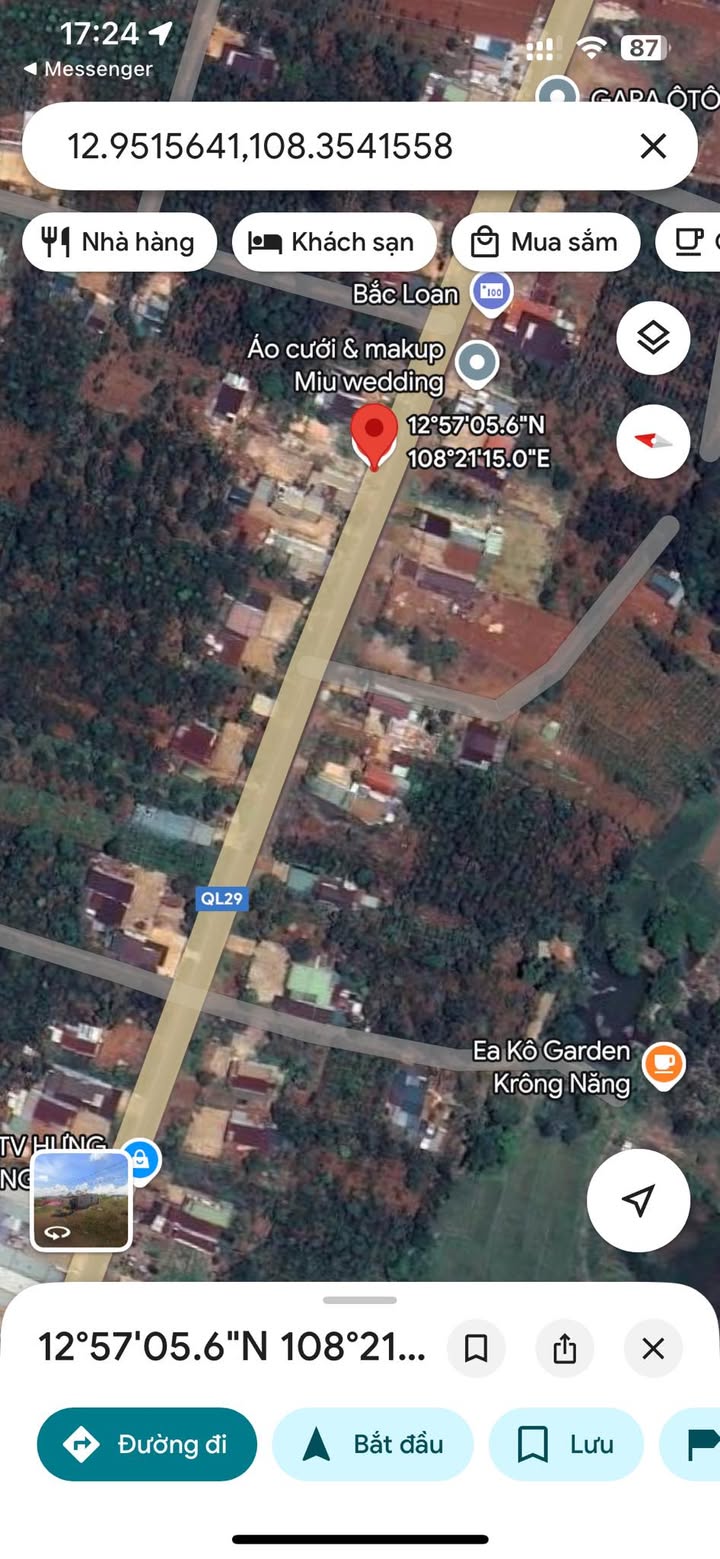Select the Nhà hàng filter chip

click(x=119, y=242)
